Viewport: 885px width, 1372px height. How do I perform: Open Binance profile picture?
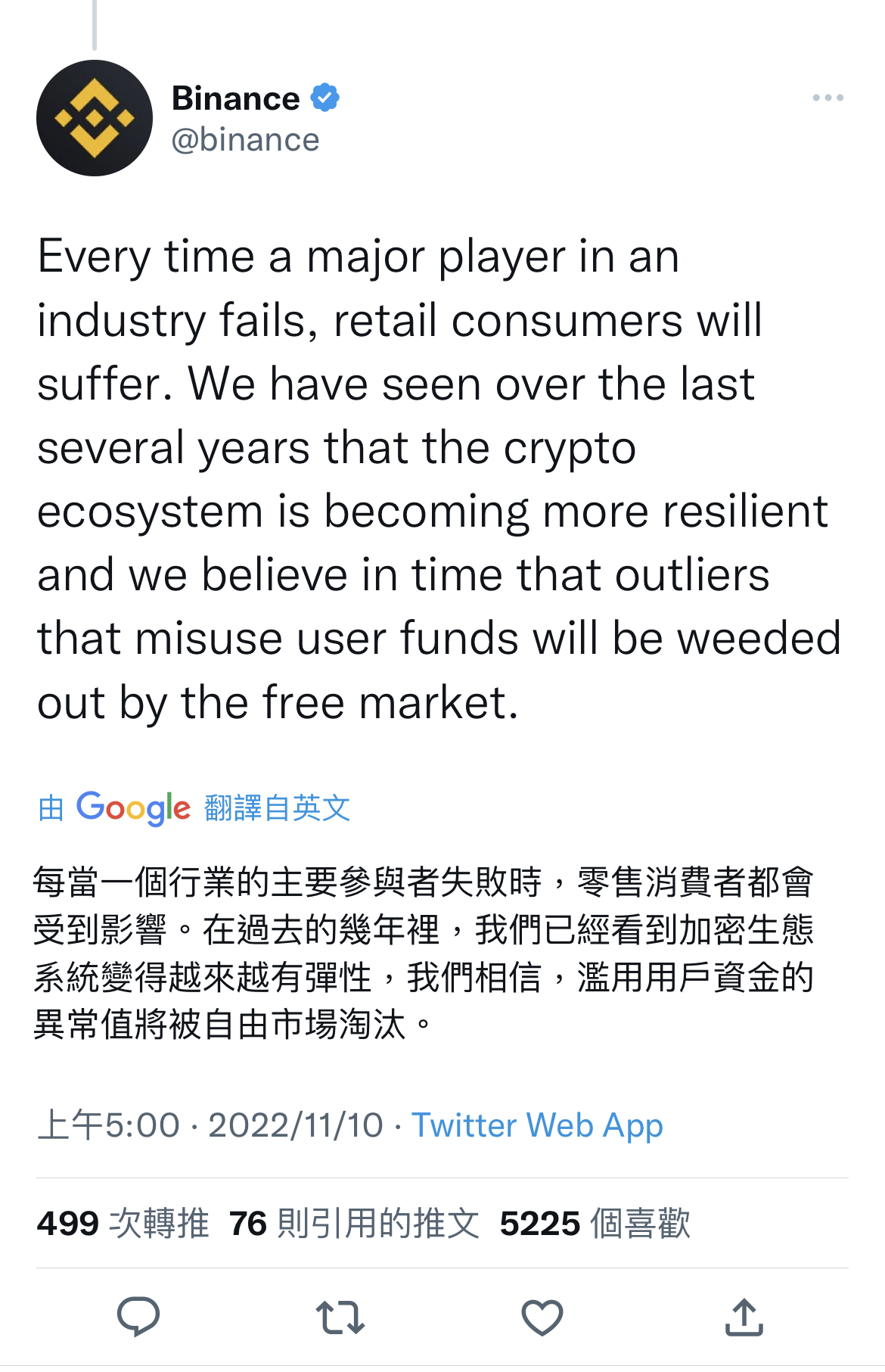[95, 118]
